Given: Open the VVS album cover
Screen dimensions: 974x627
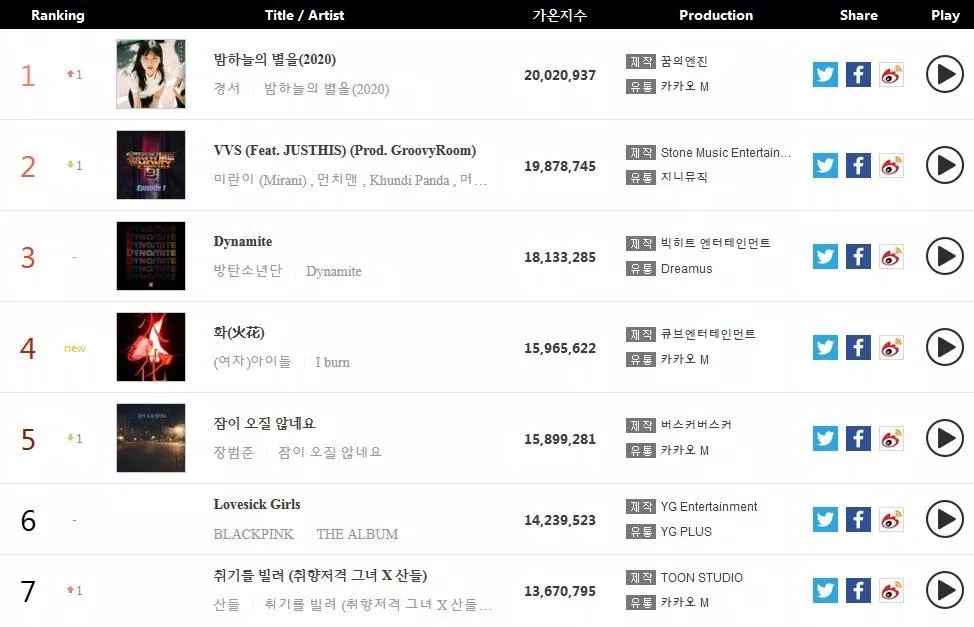Looking at the screenshot, I should coord(151,165).
